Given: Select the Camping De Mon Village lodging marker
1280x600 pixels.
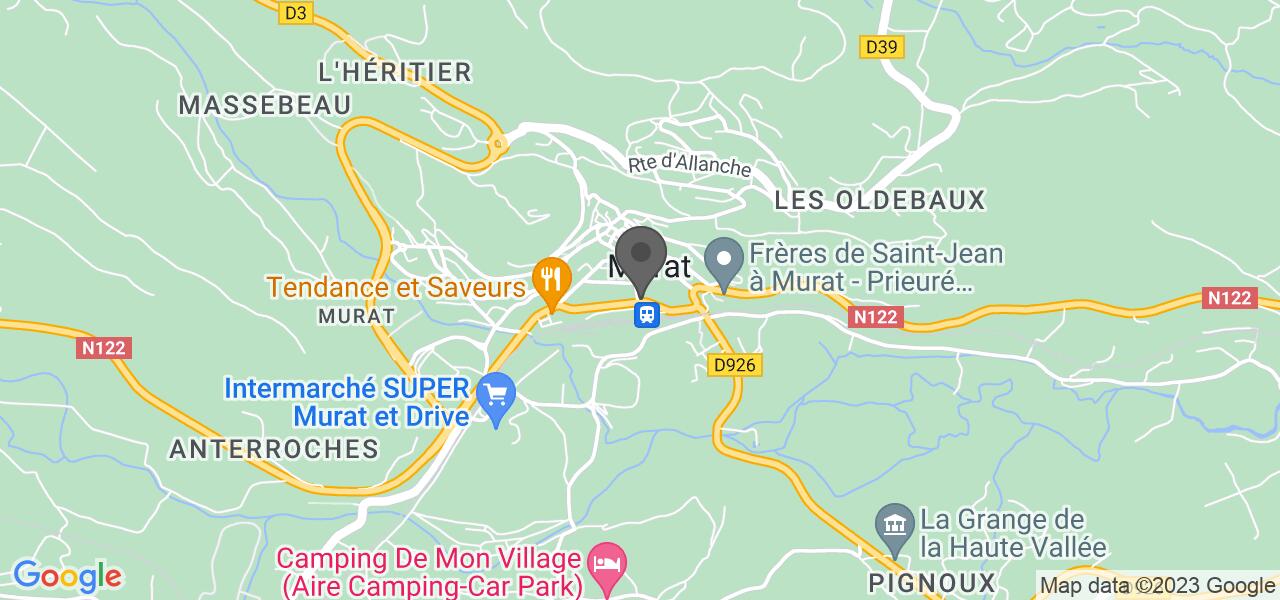Looking at the screenshot, I should 606,562.
